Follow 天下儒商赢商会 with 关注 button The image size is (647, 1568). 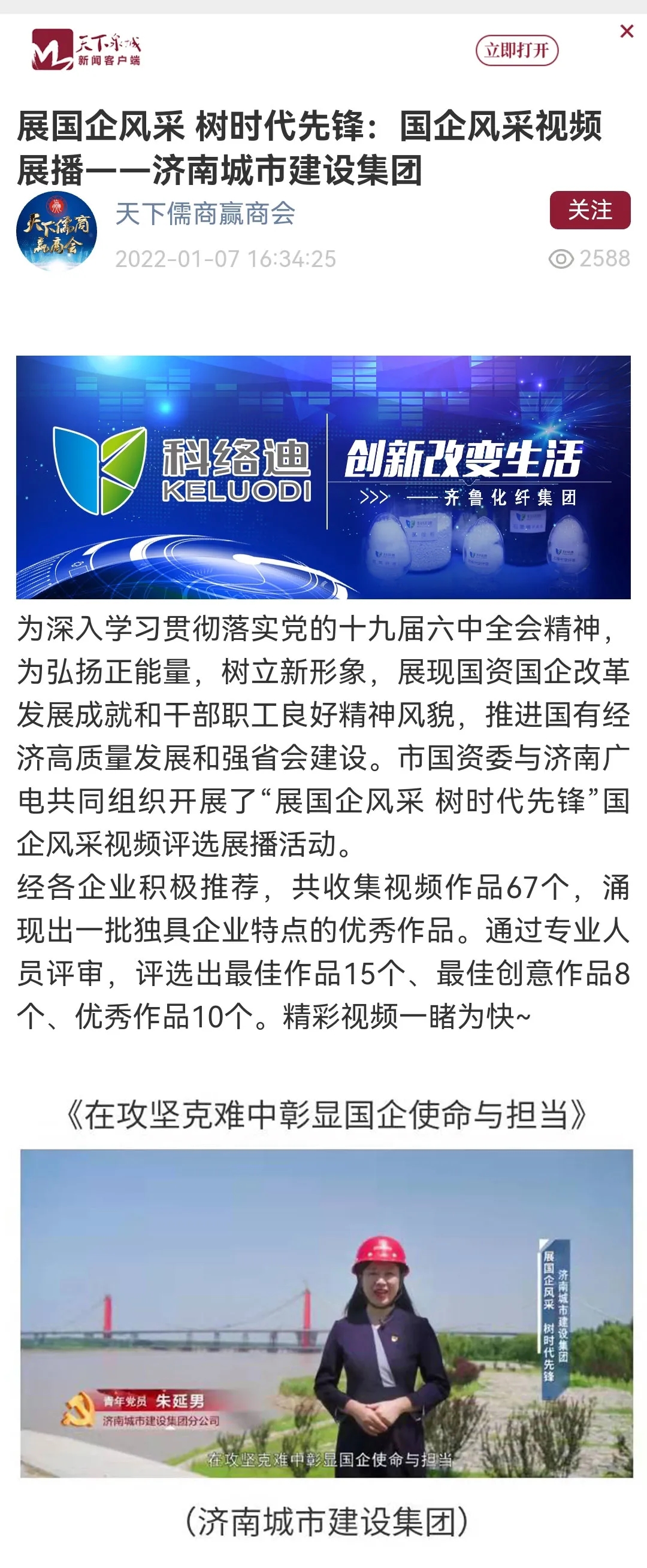click(589, 210)
